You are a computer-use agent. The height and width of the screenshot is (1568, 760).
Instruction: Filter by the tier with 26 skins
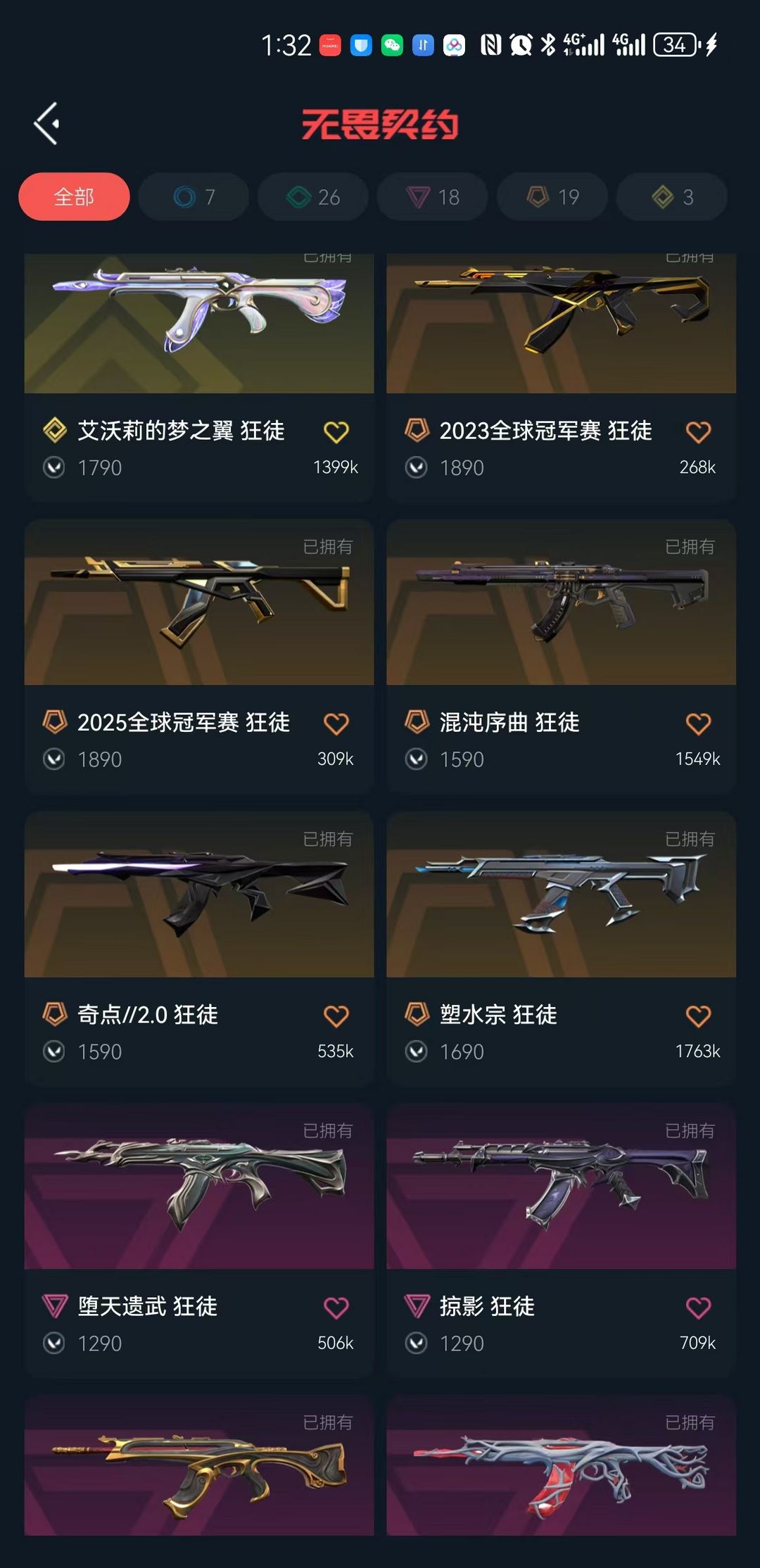[313, 197]
